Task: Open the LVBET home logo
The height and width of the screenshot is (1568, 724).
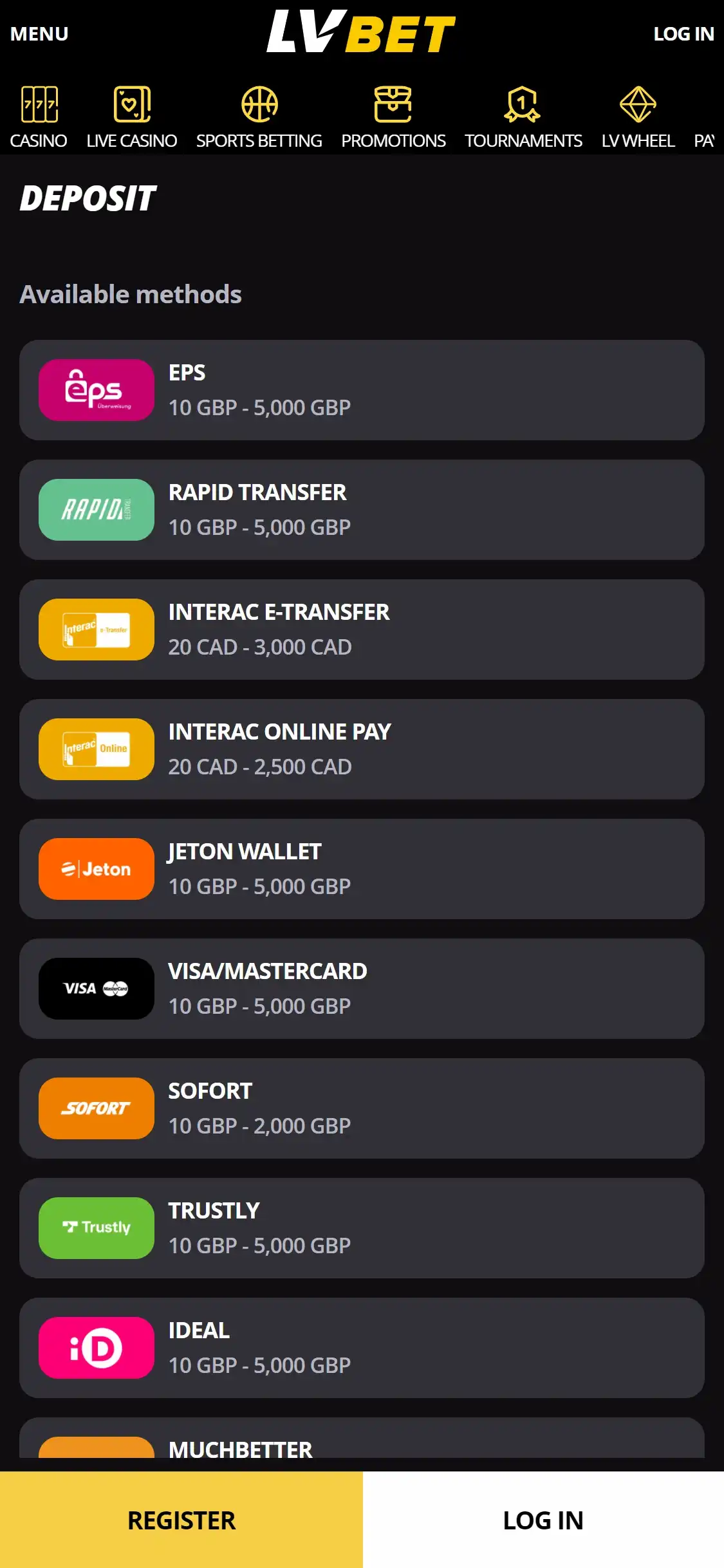Action: click(x=361, y=32)
